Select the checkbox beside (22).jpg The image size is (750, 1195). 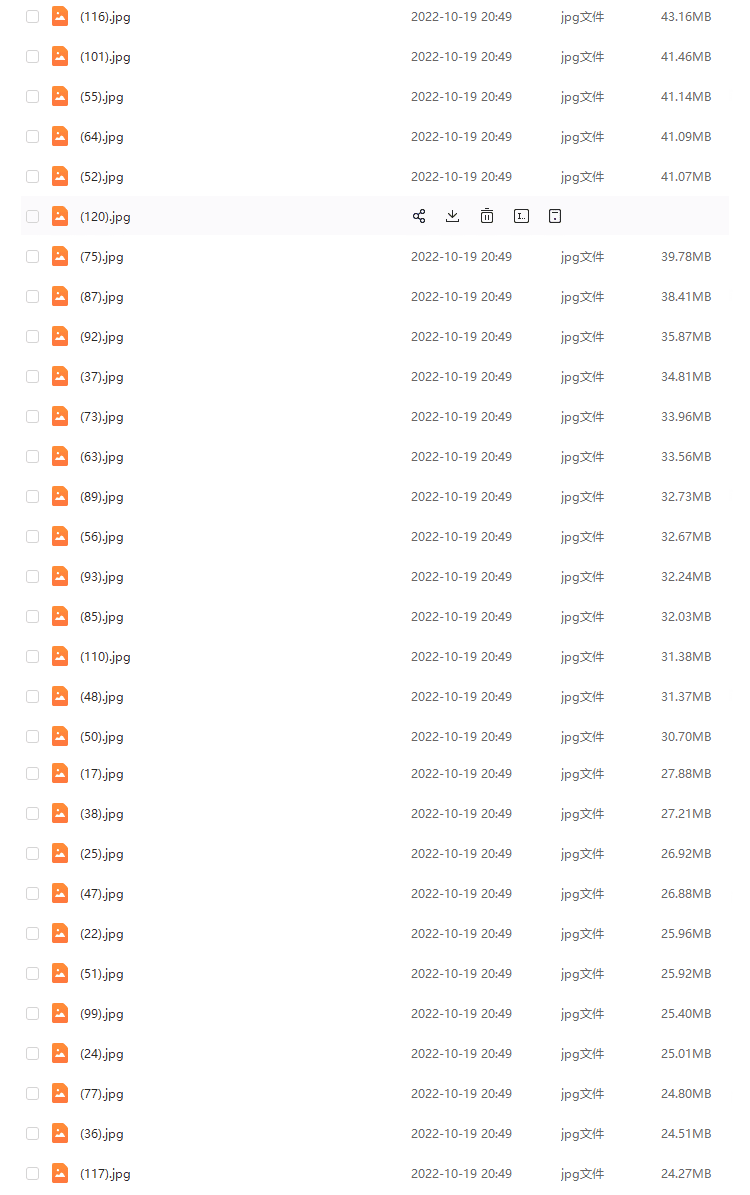33,934
